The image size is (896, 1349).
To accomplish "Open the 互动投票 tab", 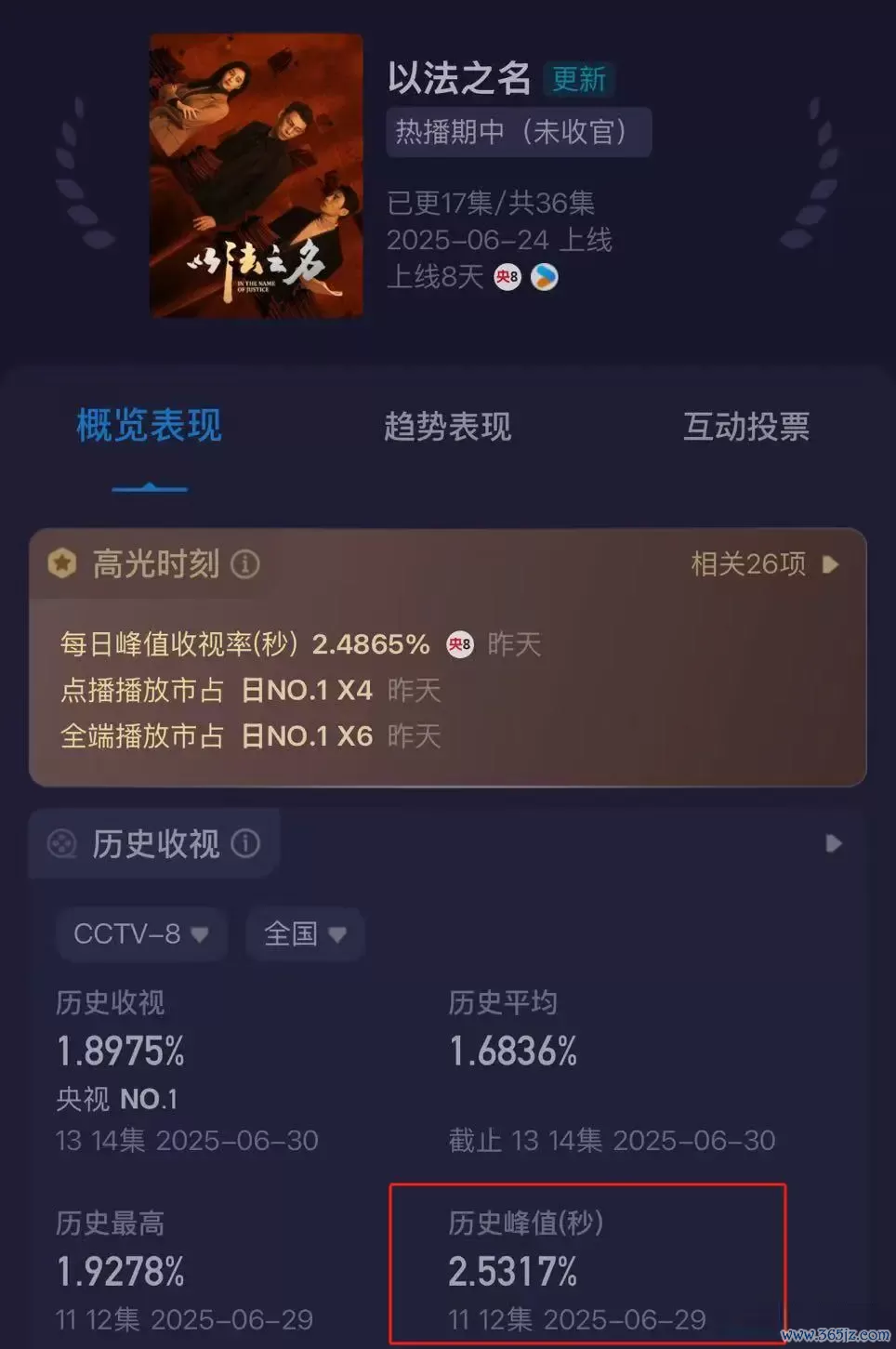I will pyautogui.click(x=745, y=427).
